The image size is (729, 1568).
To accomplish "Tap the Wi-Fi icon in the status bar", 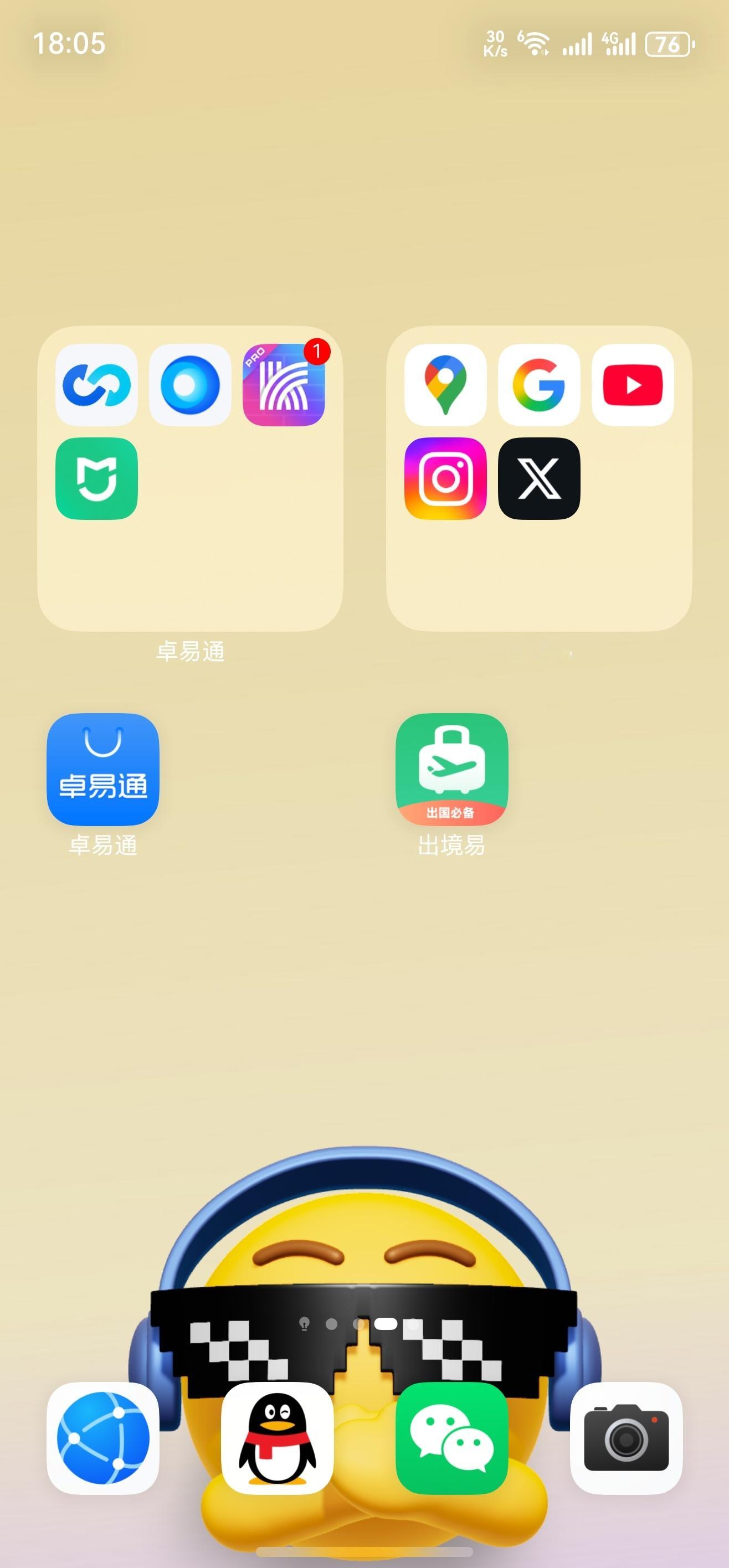I will coord(536,43).
